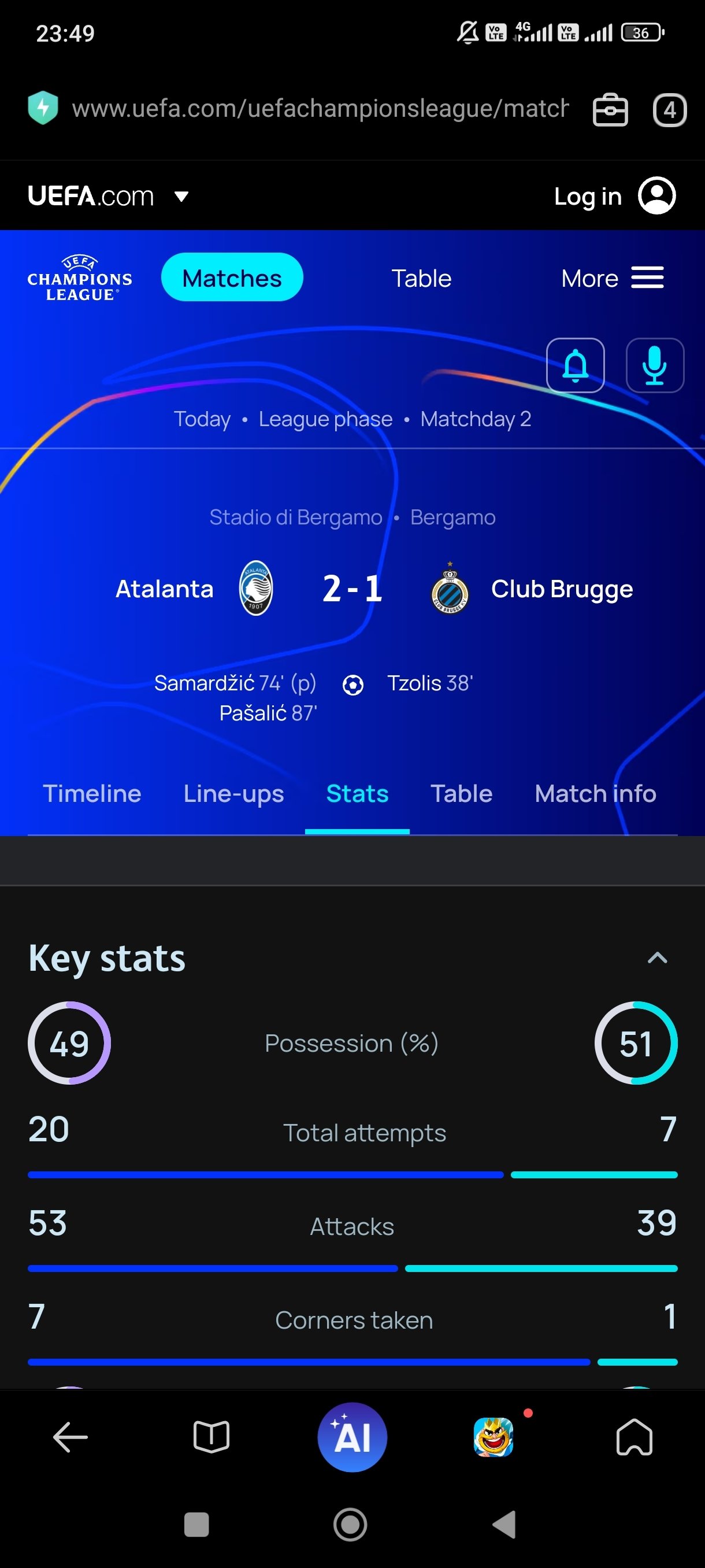Open the More hamburger menu
Image resolution: width=705 pixels, height=1568 pixels.
click(612, 278)
